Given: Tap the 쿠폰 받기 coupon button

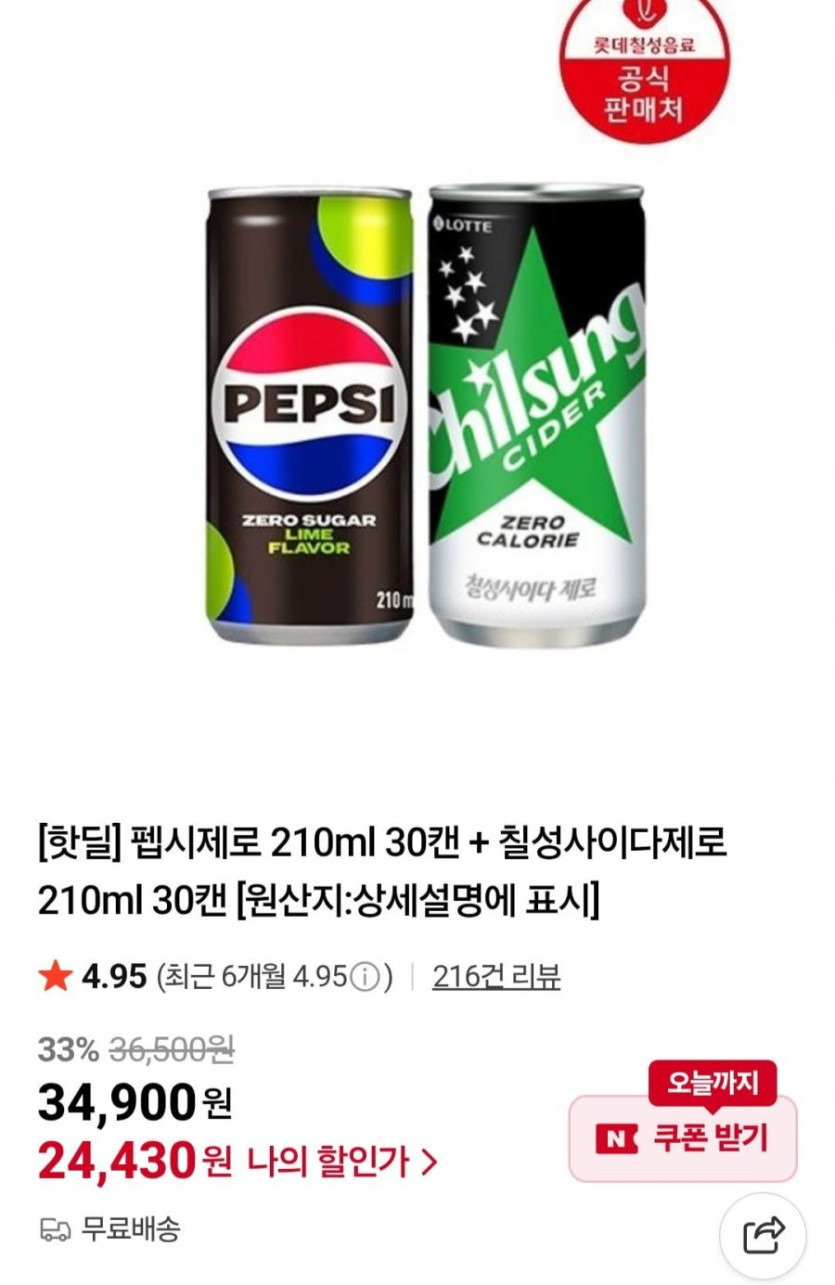Looking at the screenshot, I should [x=683, y=1138].
